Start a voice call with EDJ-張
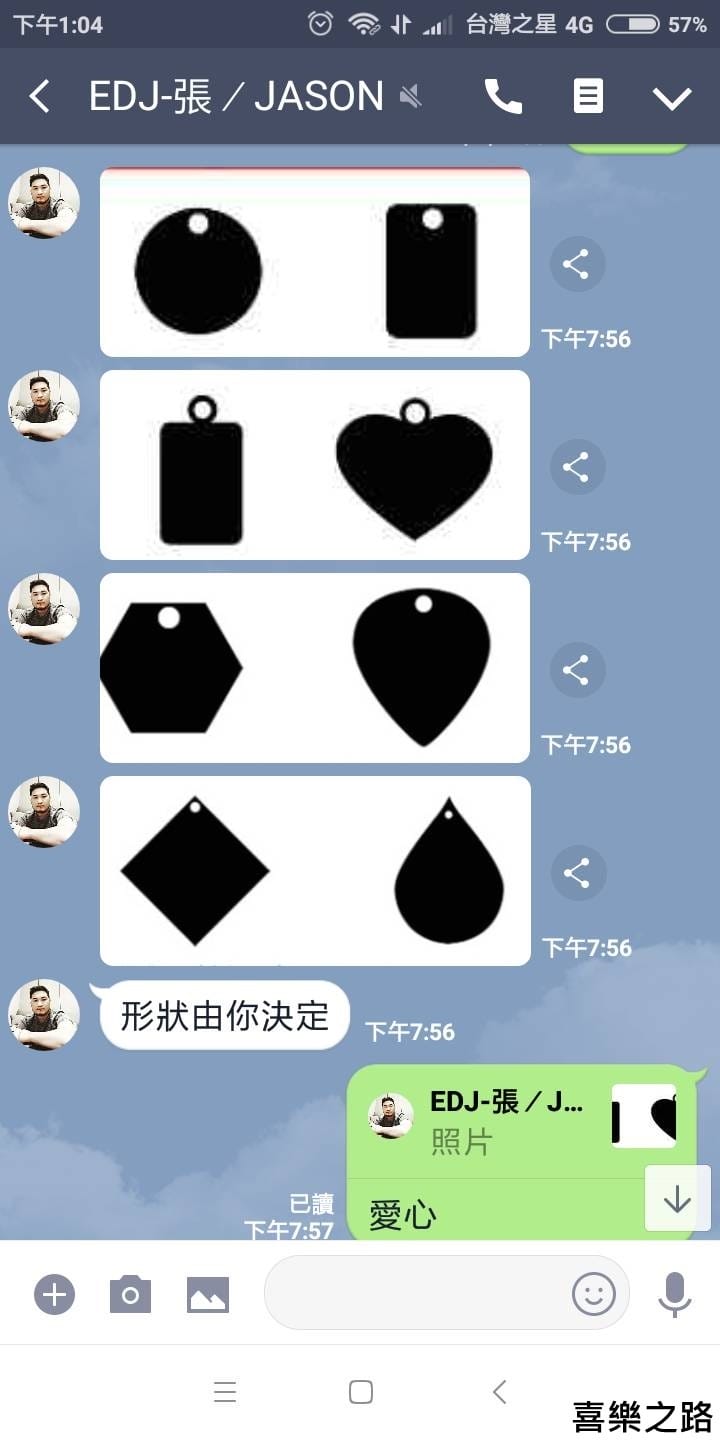 coord(503,97)
